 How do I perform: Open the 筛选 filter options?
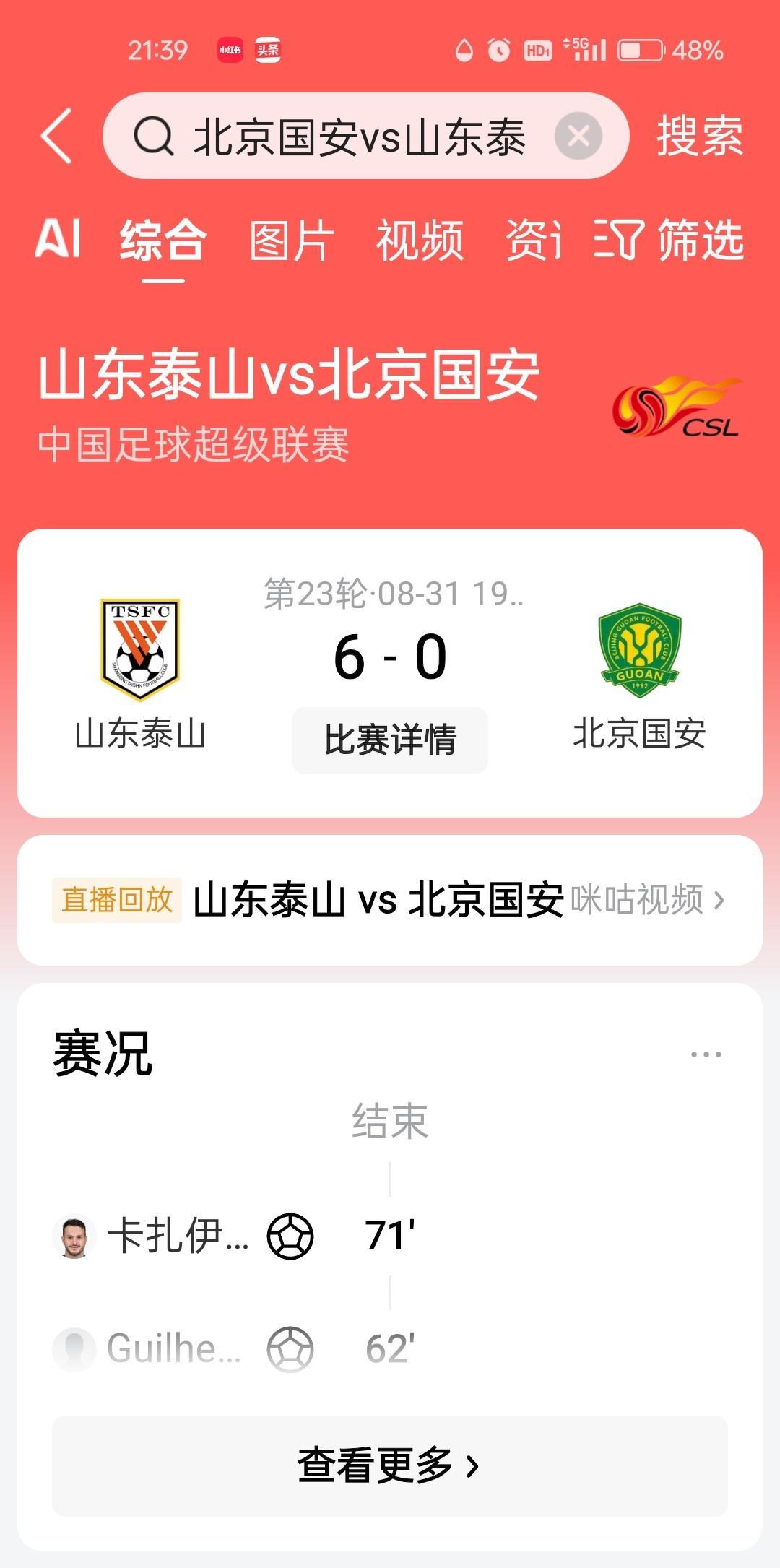click(x=669, y=241)
